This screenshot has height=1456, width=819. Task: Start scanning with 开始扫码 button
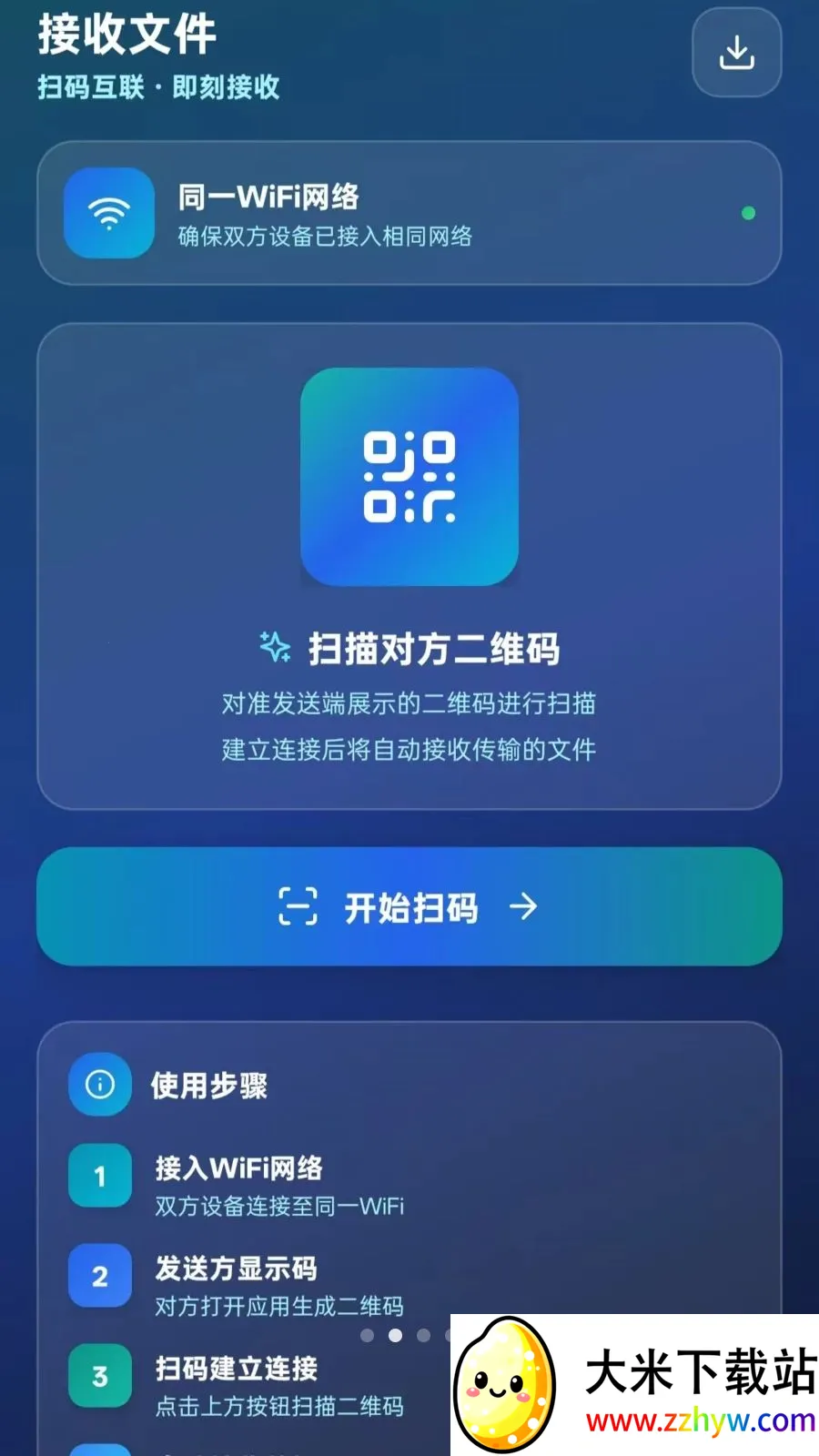pyautogui.click(x=409, y=906)
